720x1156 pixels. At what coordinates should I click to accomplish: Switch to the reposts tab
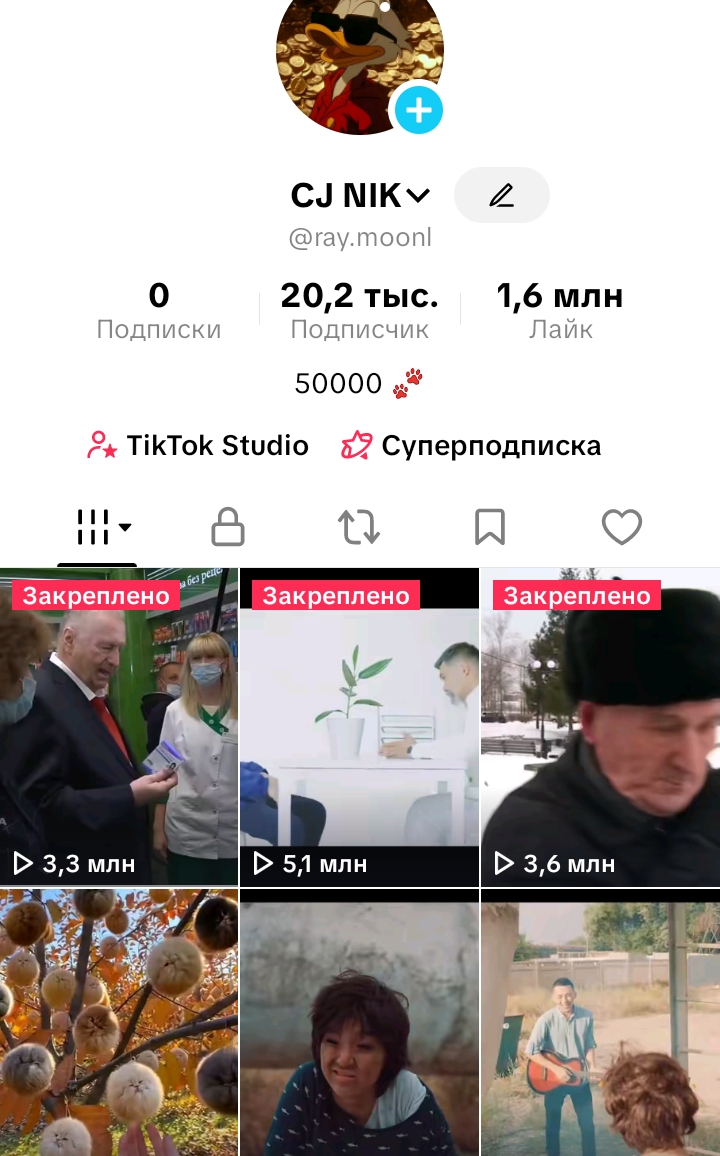point(359,526)
